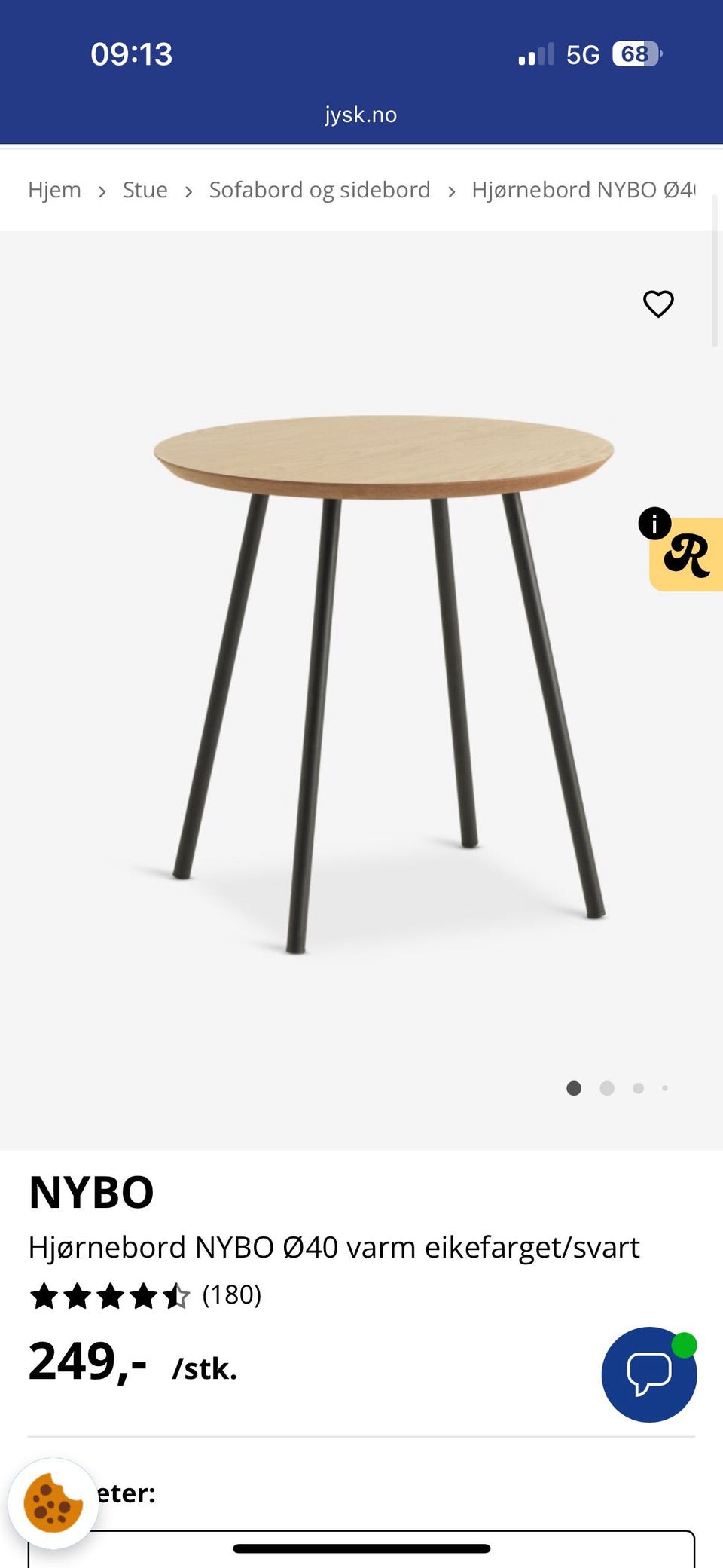Open Sofabord og sidebord breadcrumb
The image size is (723, 1568).
point(319,190)
